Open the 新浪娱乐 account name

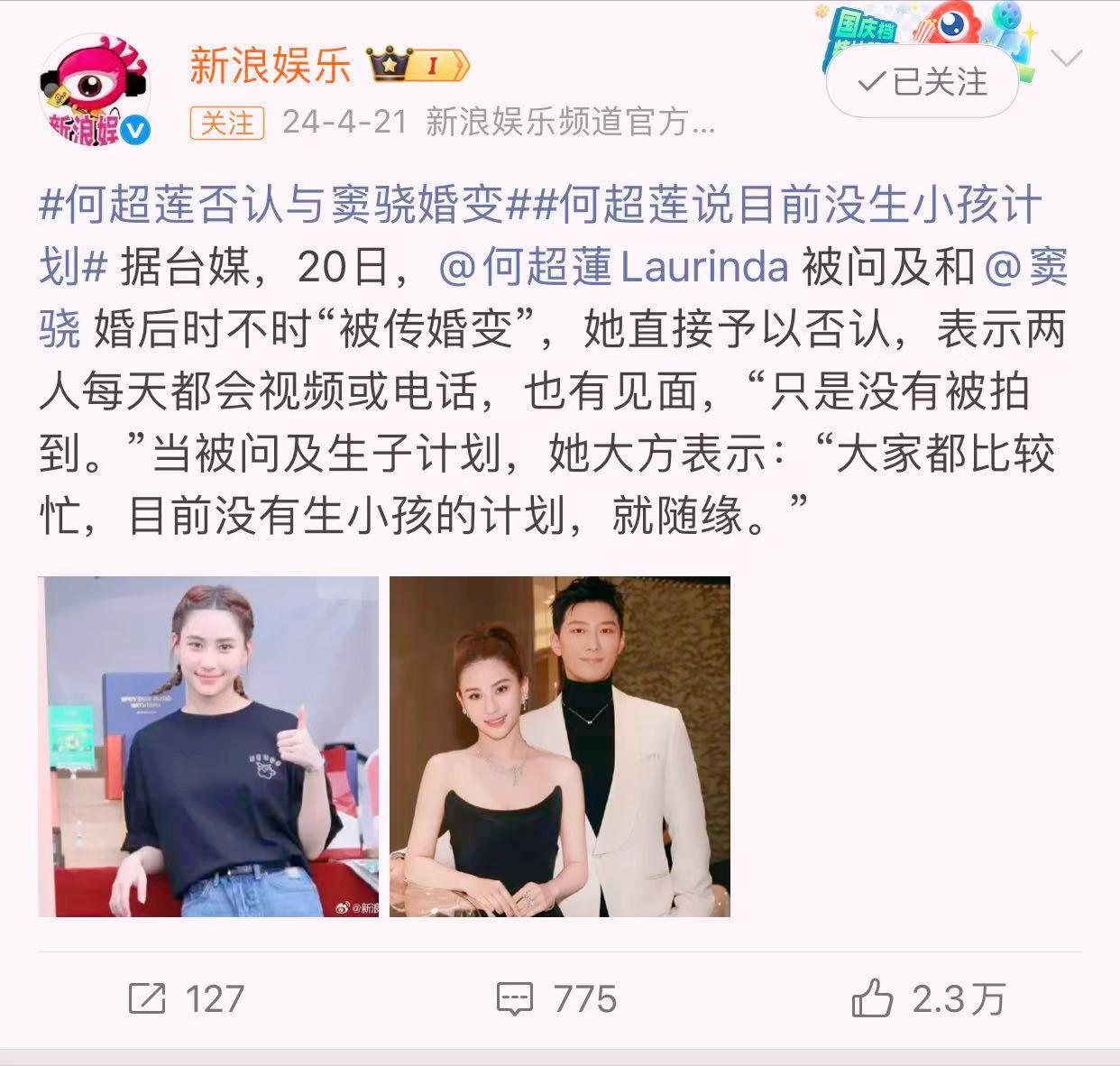tap(270, 66)
